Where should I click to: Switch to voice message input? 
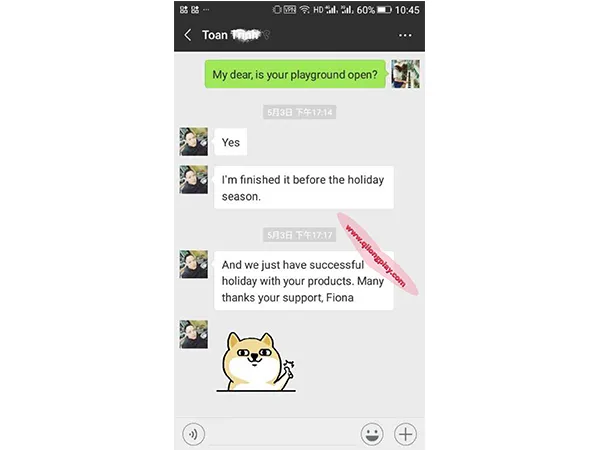pos(194,434)
